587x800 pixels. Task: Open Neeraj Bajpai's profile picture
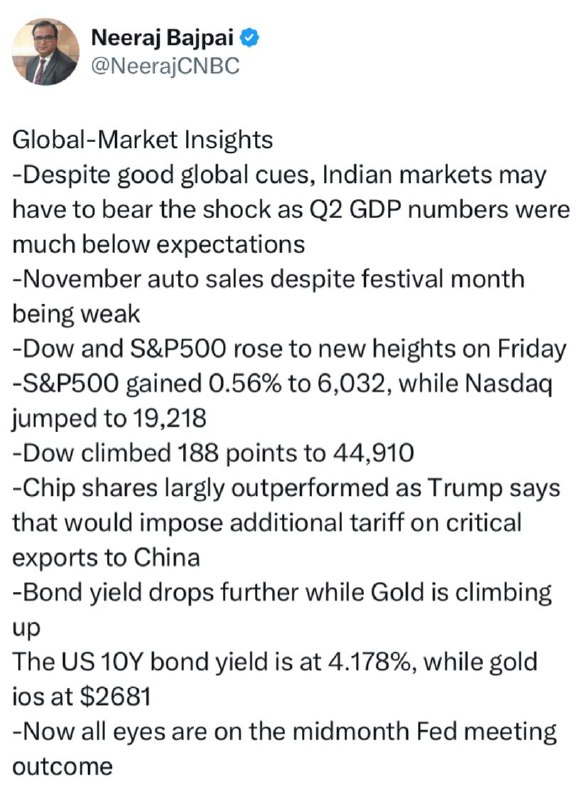[x=45, y=52]
